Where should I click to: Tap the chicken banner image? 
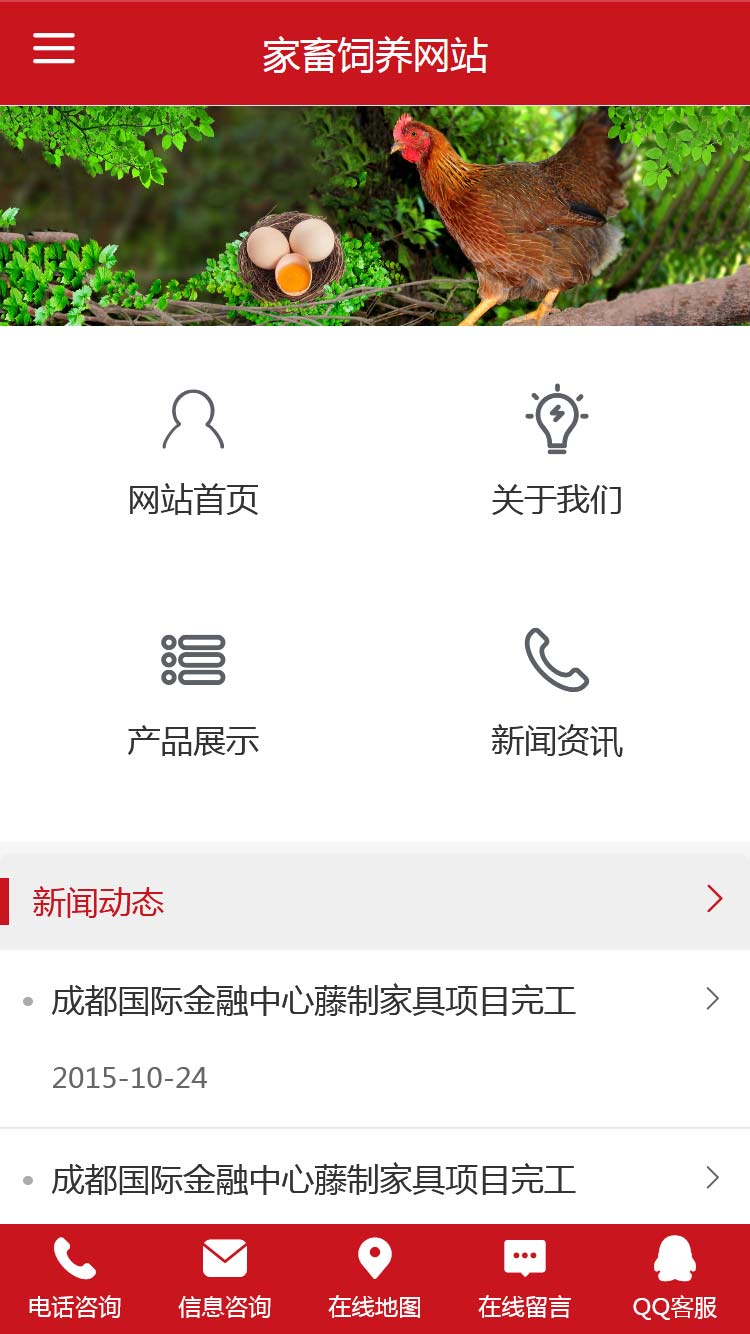375,216
